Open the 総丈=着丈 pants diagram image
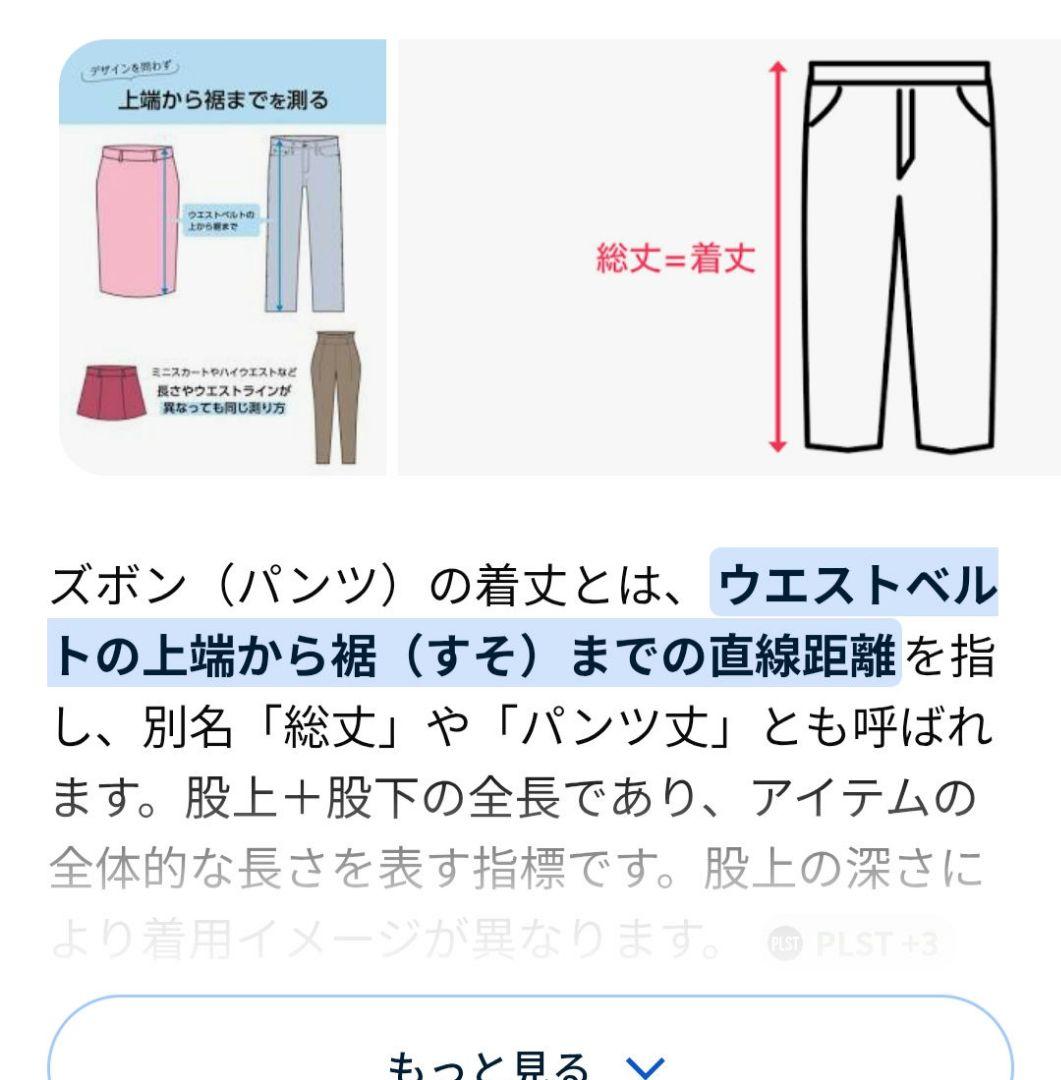 click(x=729, y=257)
